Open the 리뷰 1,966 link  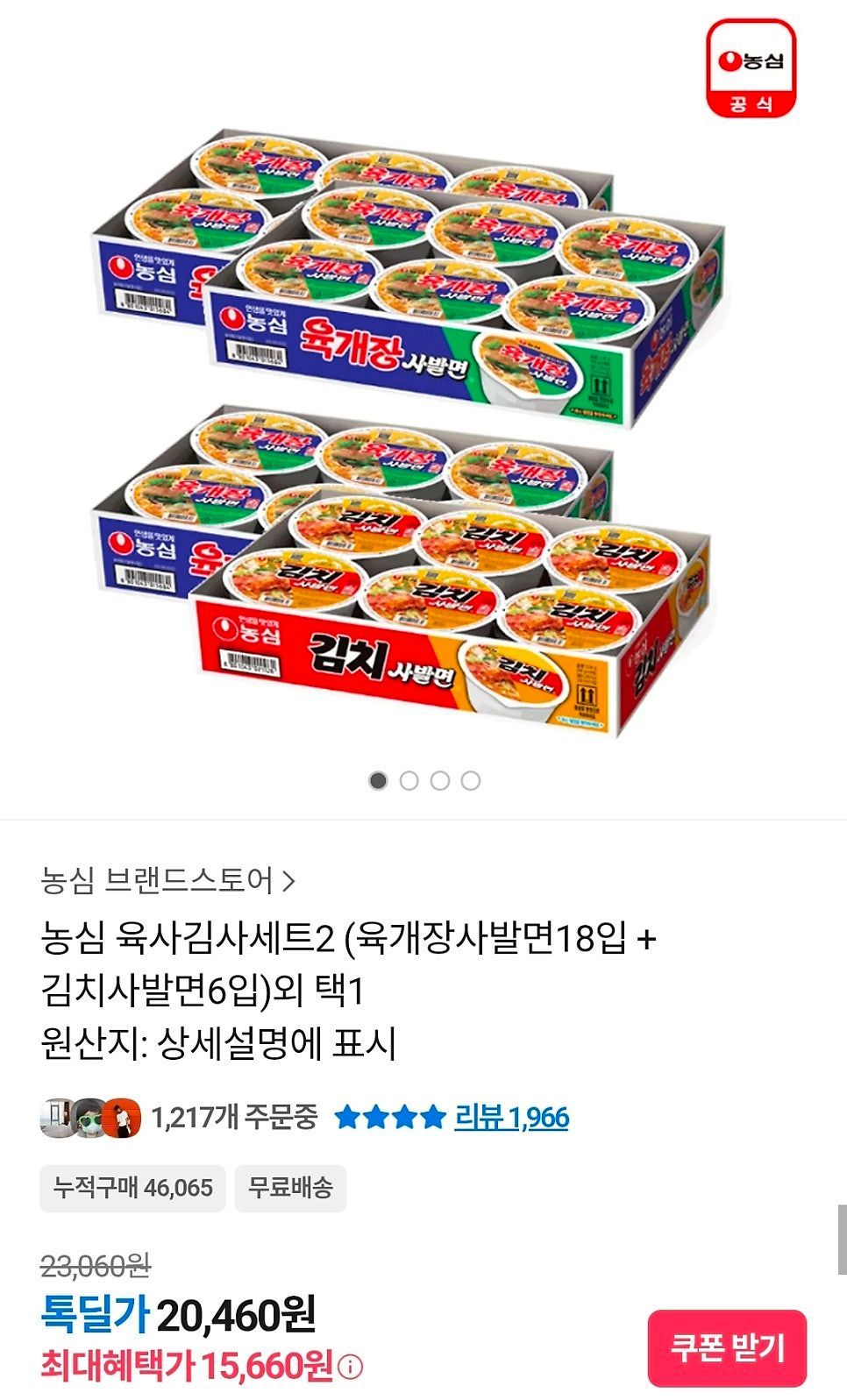coord(511,1117)
